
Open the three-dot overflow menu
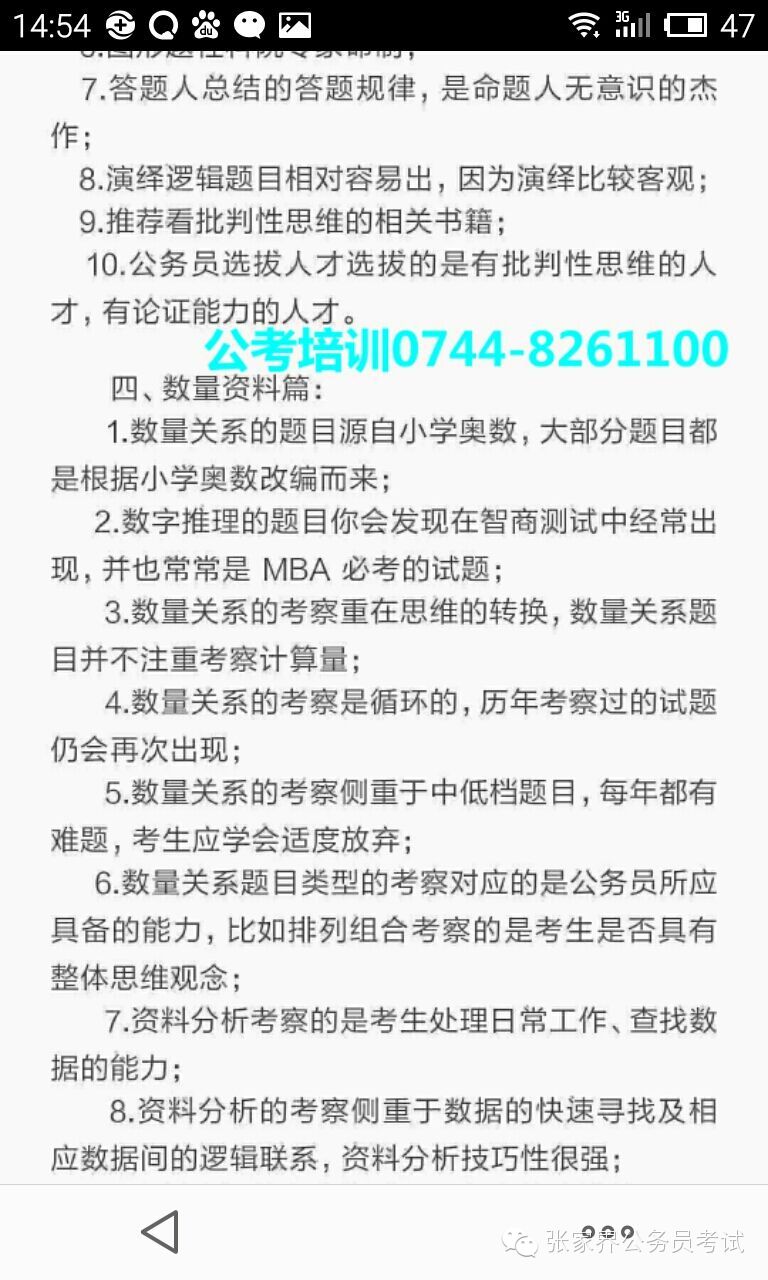(608, 1232)
